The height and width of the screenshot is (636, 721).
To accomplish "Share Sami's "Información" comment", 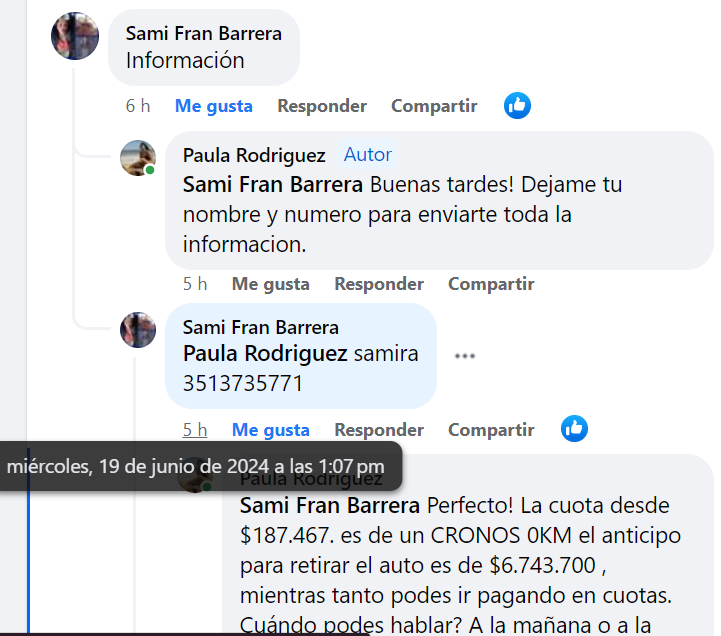I will pos(433,106).
